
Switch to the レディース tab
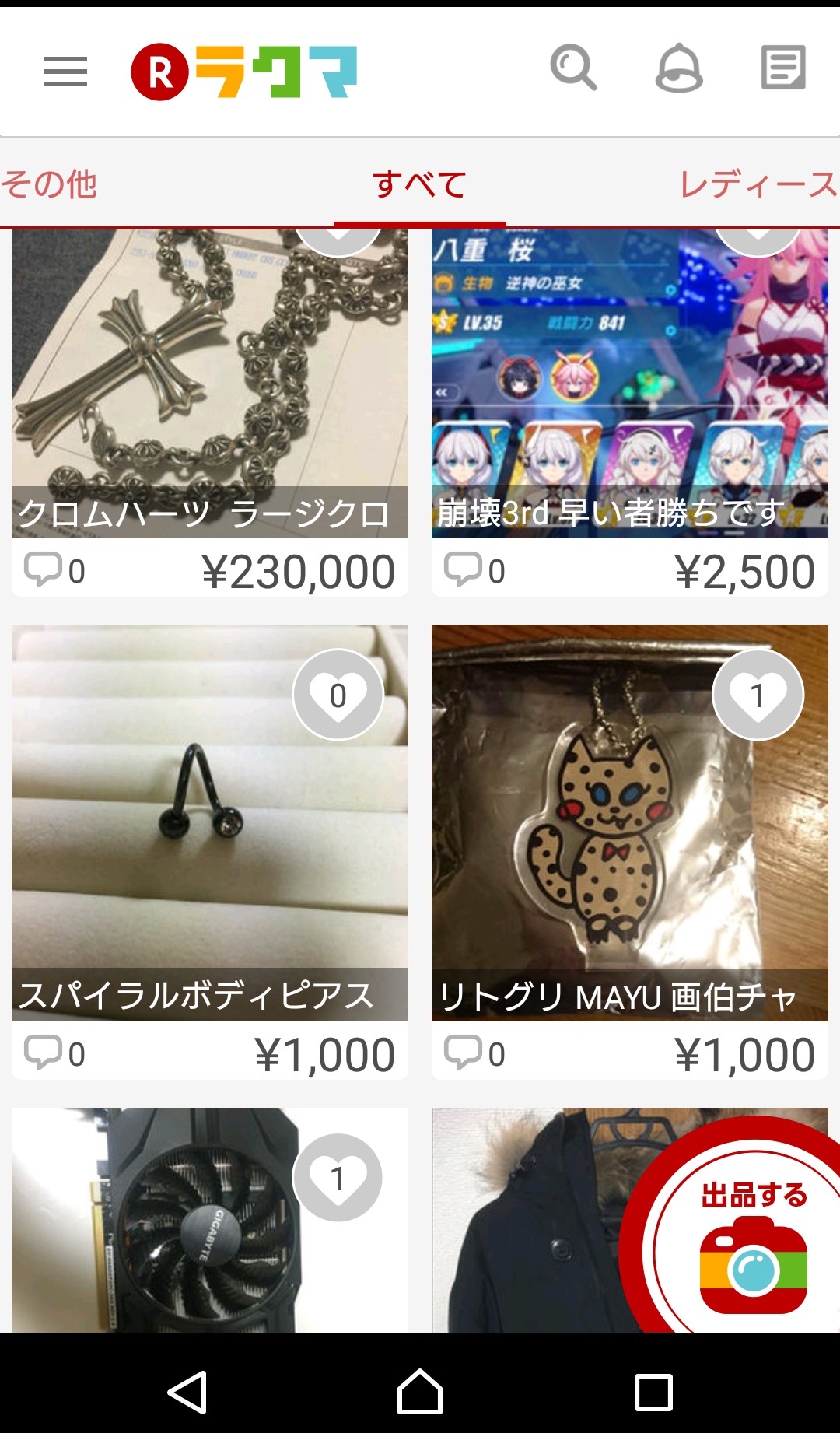click(758, 184)
